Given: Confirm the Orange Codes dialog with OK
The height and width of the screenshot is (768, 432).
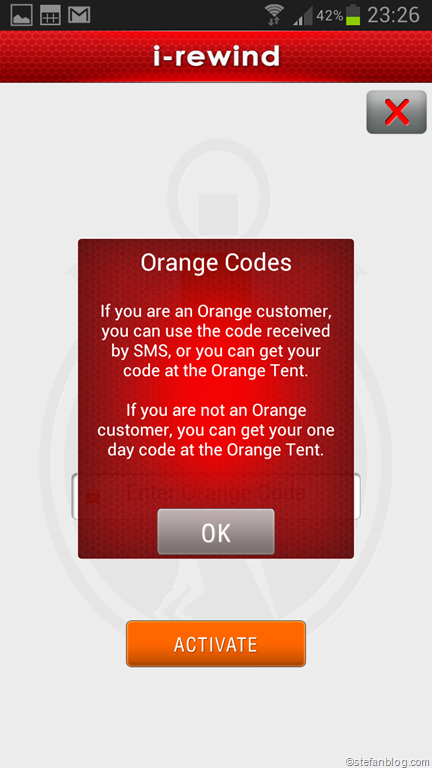Looking at the screenshot, I should (216, 532).
